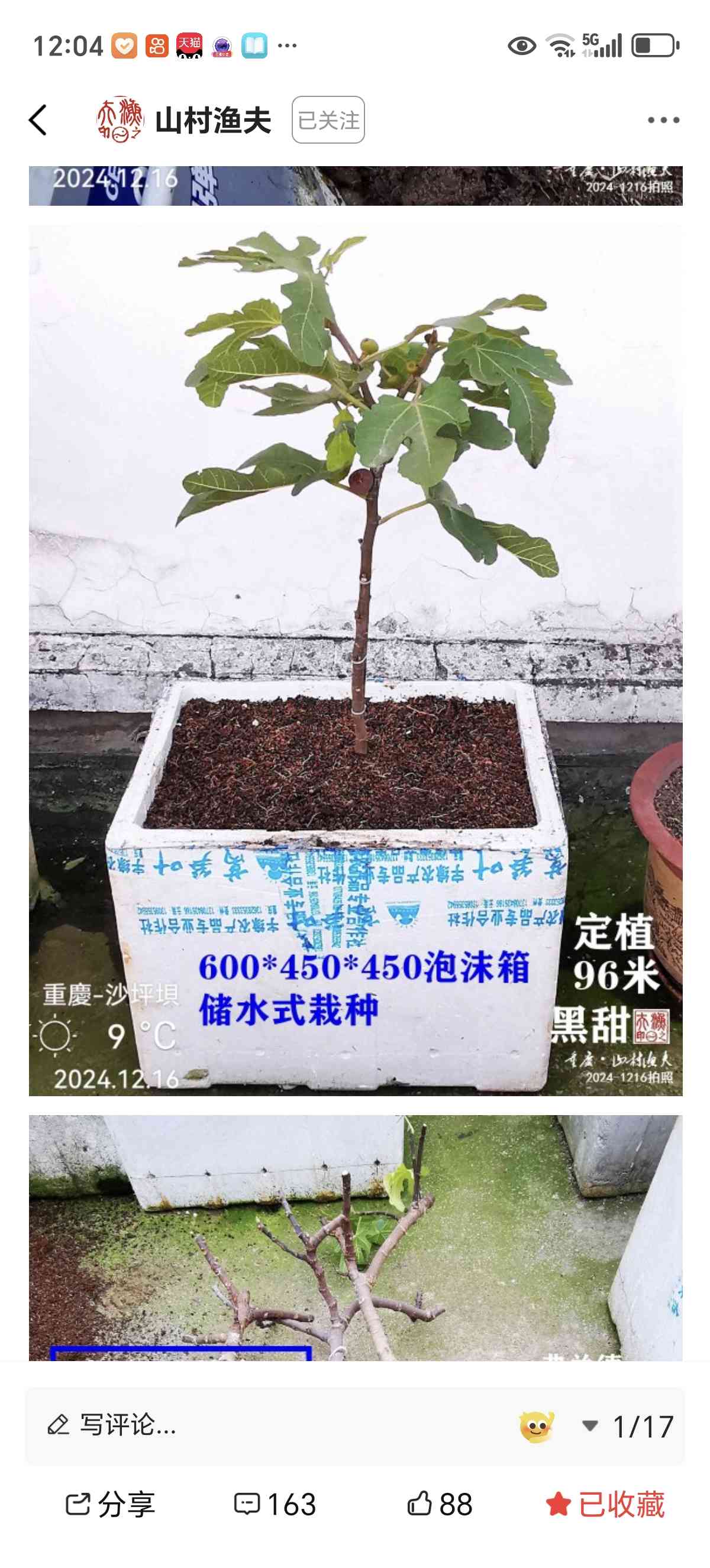Go back using the top-left arrow
This screenshot has height=1568, width=710.
pos(38,120)
